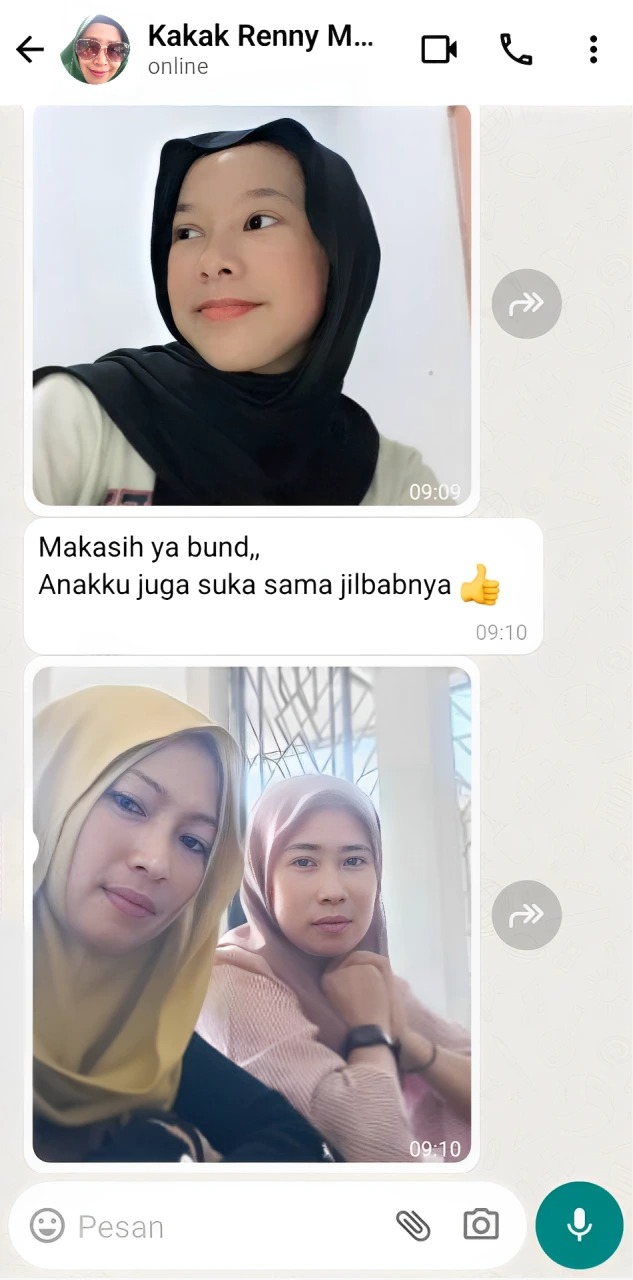The image size is (633, 1280).
Task: Go back to the chat list
Action: point(30,50)
